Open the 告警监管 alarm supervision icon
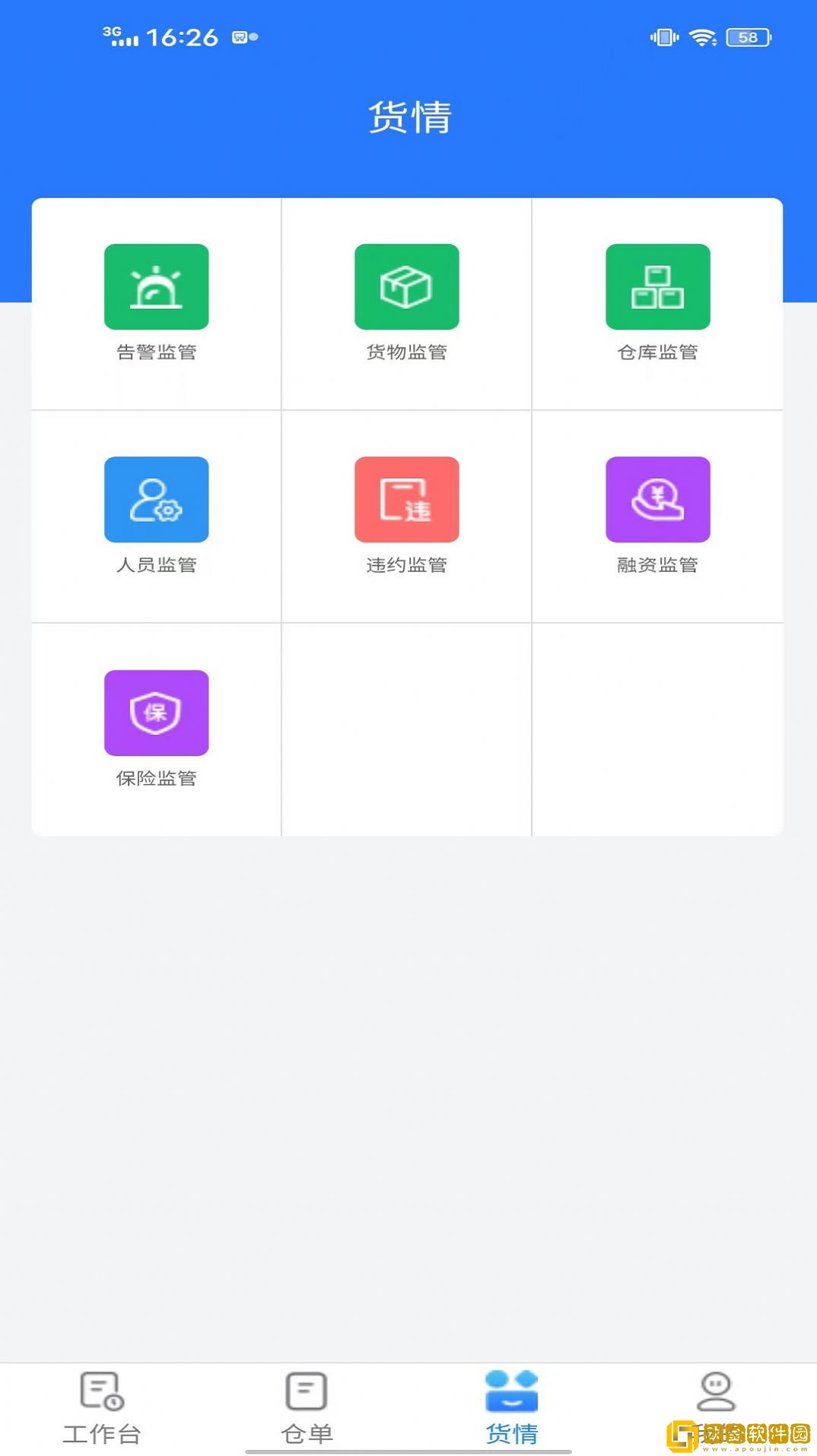This screenshot has width=817, height=1456. [156, 286]
